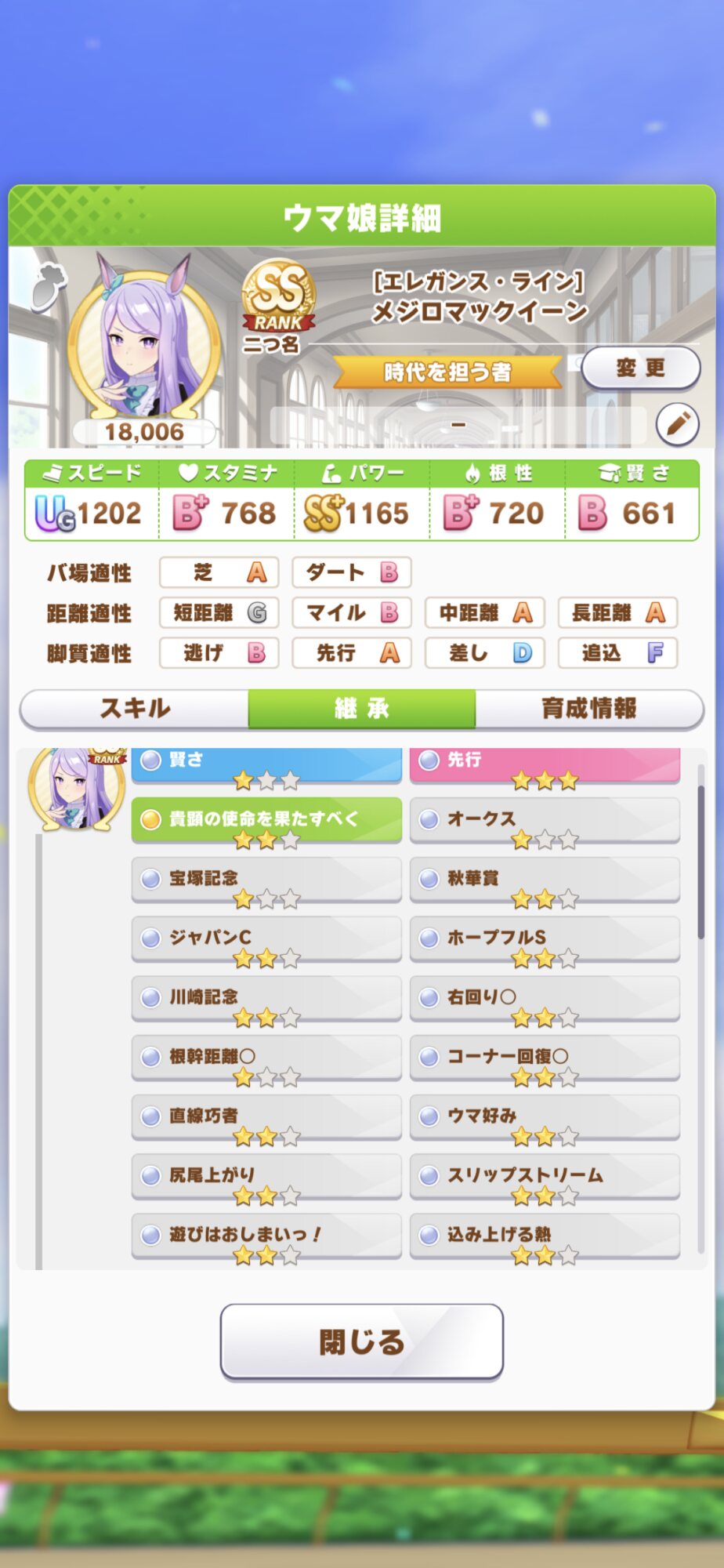This screenshot has height=1568, width=724.
Task: Select the 継承 tab
Action: (x=362, y=709)
